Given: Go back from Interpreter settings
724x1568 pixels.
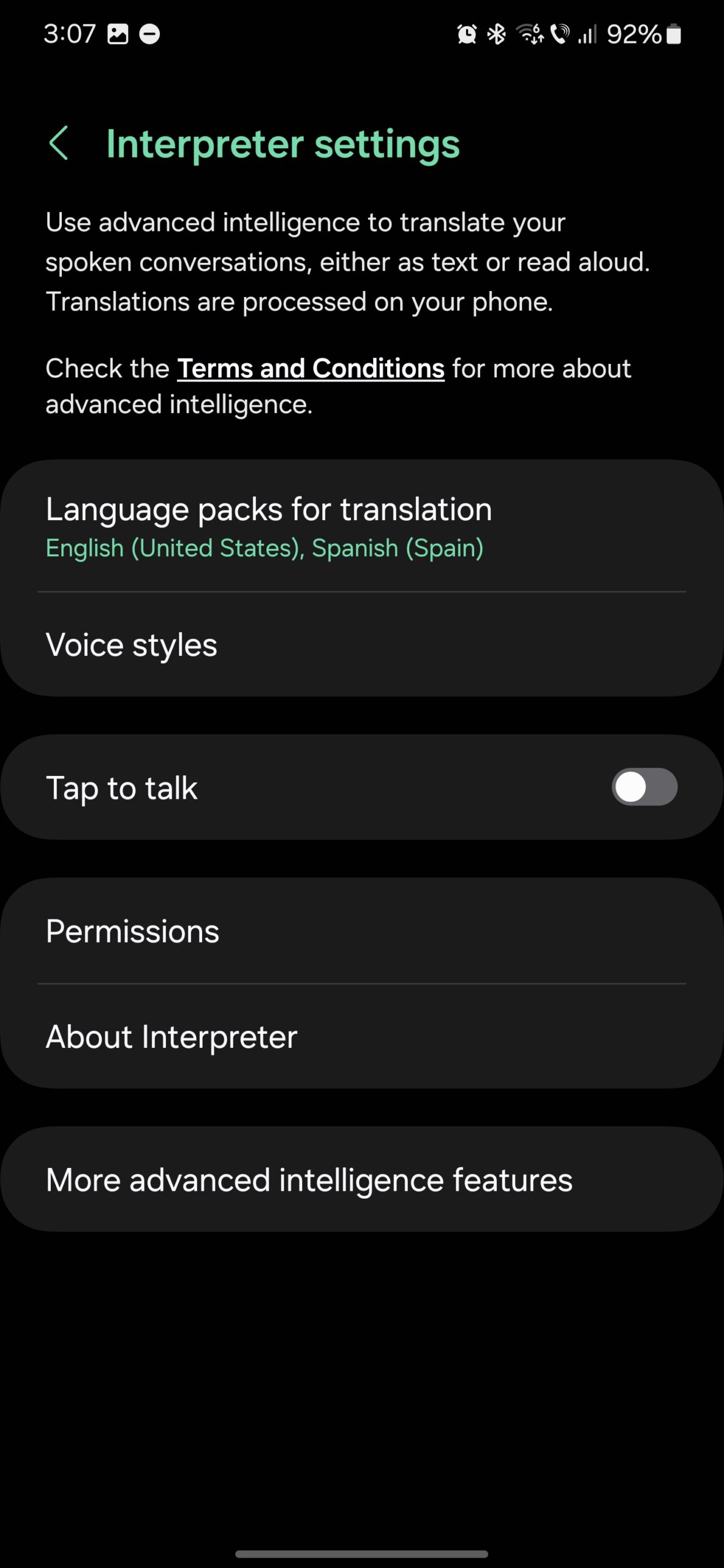Looking at the screenshot, I should [59, 144].
